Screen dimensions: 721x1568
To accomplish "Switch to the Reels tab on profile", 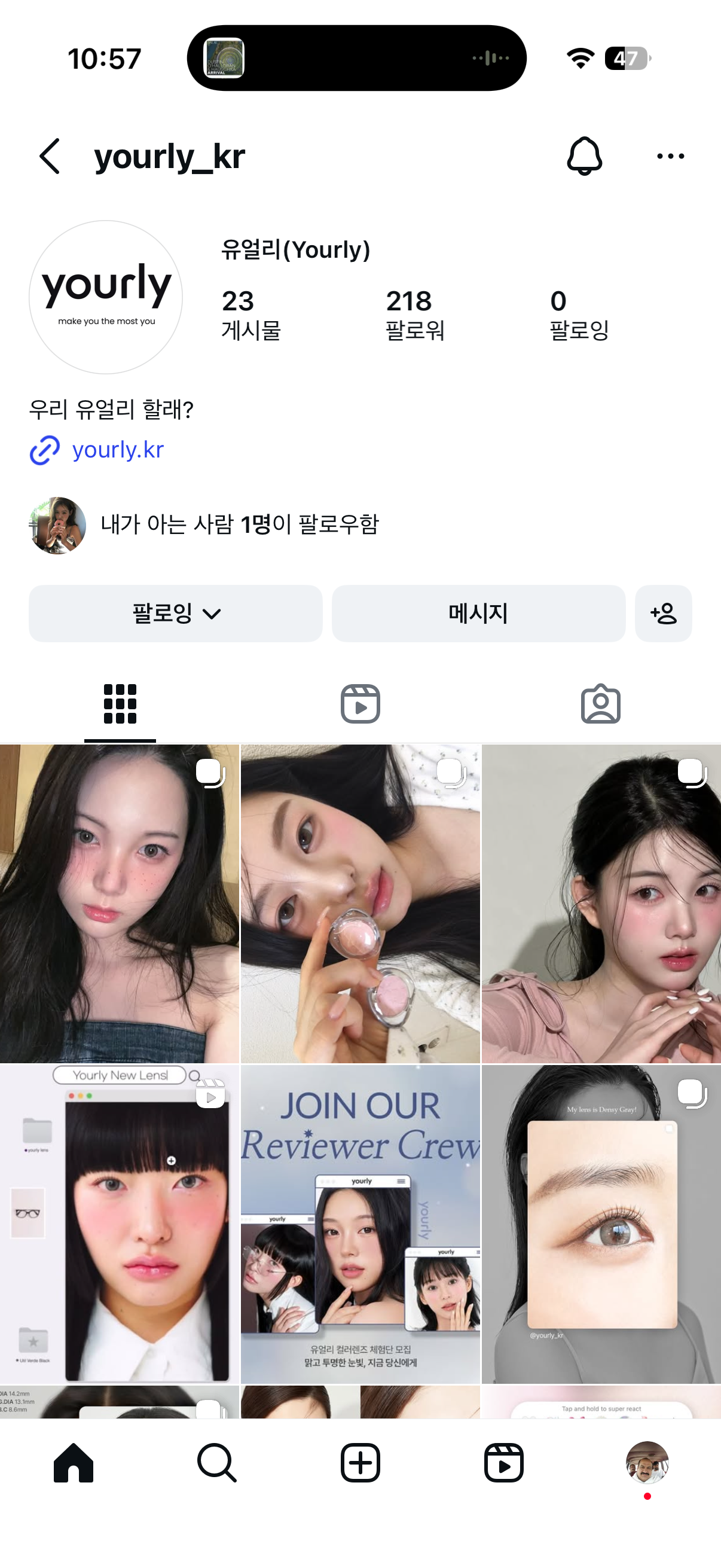I will pyautogui.click(x=360, y=704).
